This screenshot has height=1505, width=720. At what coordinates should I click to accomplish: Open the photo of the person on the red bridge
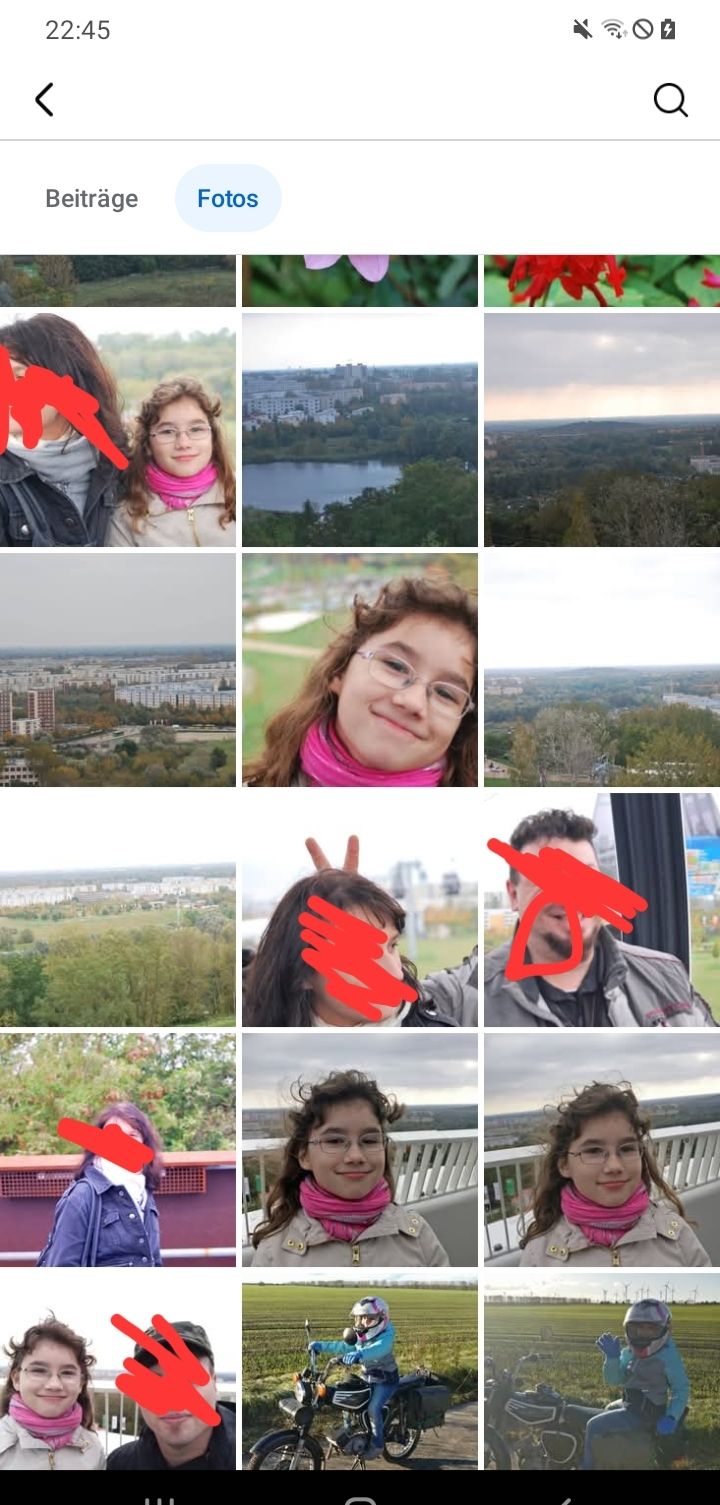coord(118,1150)
